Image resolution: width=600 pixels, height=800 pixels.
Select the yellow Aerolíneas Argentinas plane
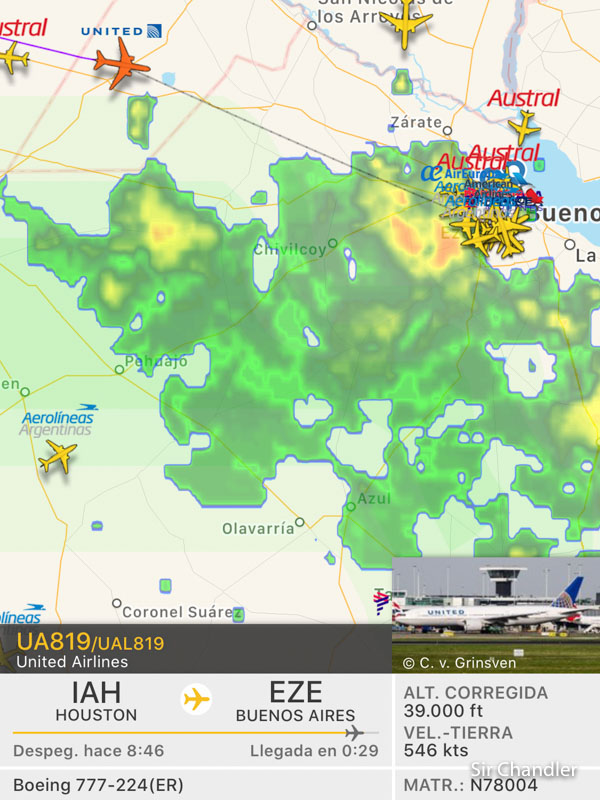tap(59, 457)
